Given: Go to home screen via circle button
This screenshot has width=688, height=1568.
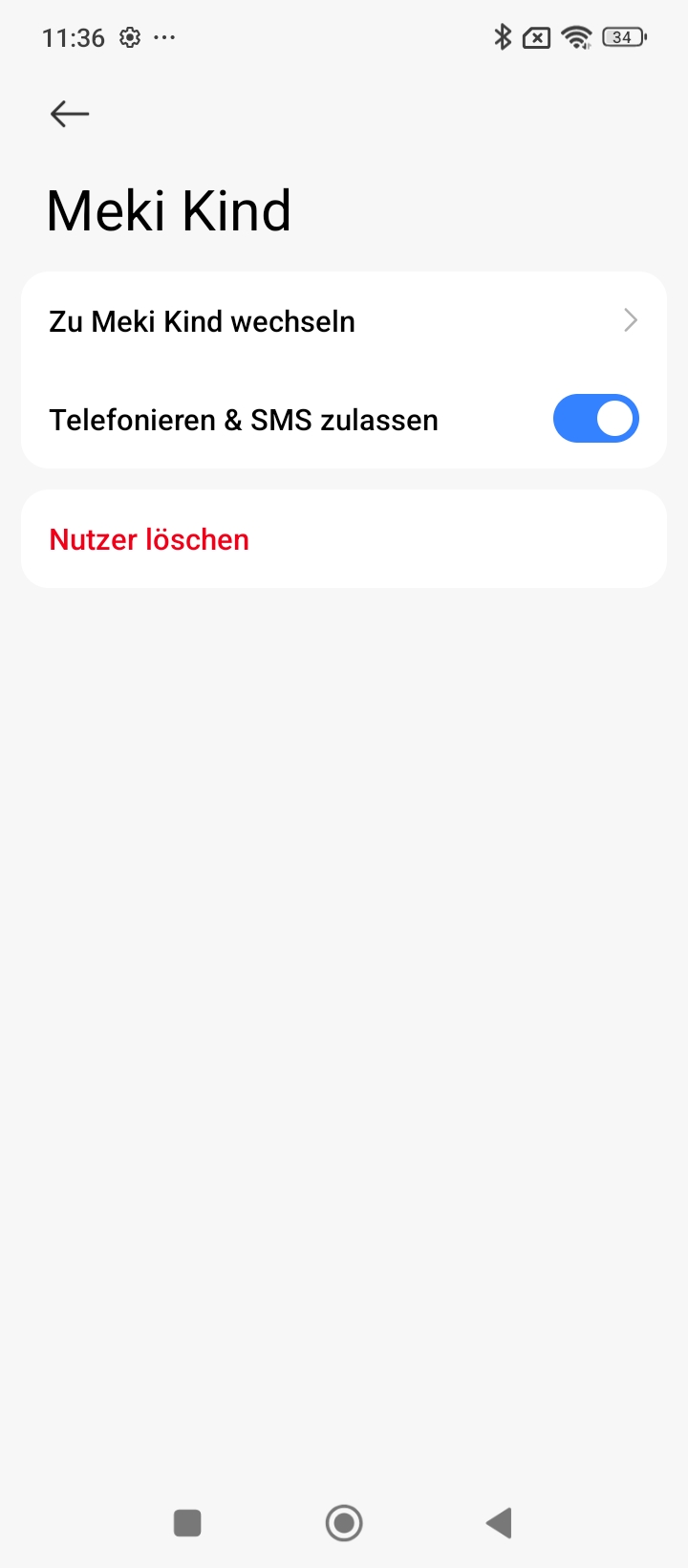Looking at the screenshot, I should click(344, 1522).
